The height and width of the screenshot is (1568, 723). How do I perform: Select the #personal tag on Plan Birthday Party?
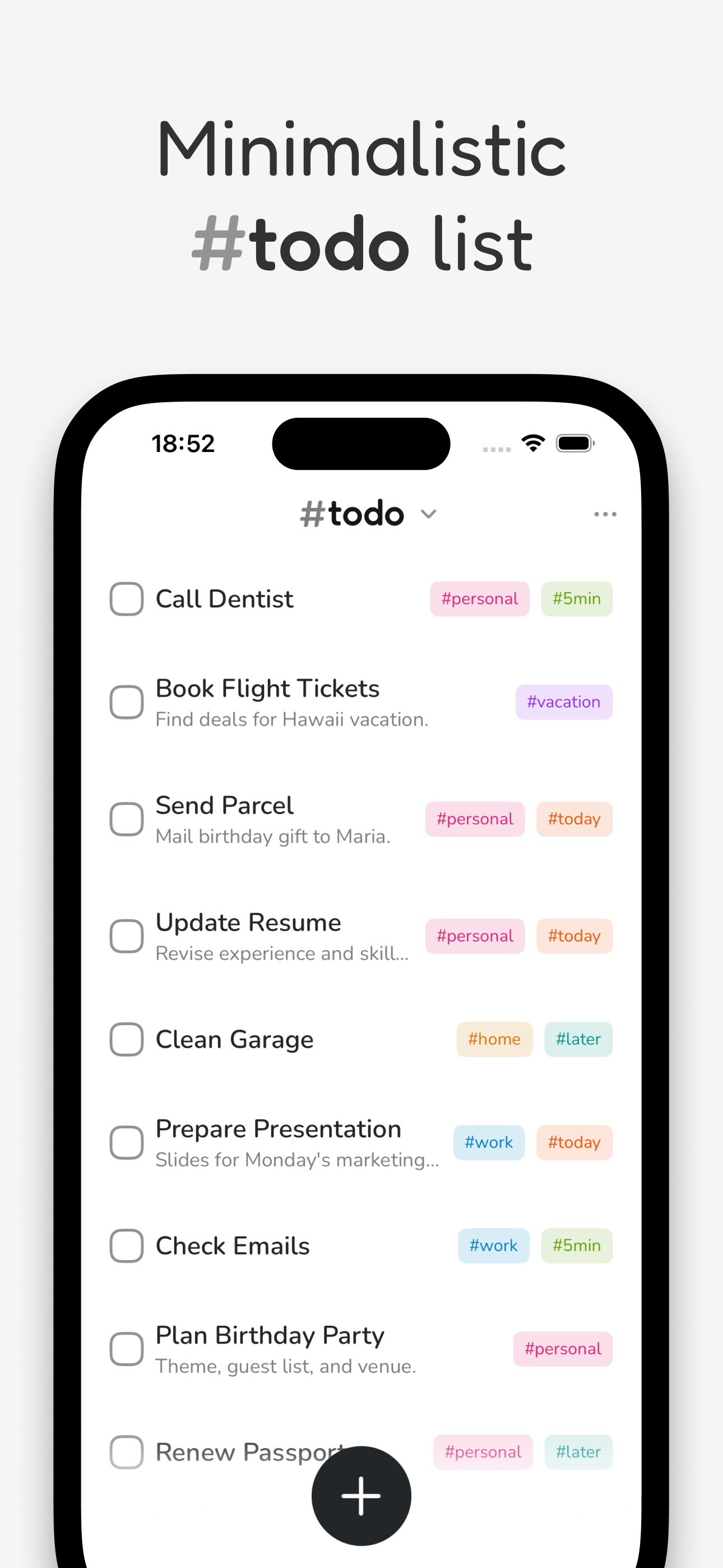pos(563,1349)
